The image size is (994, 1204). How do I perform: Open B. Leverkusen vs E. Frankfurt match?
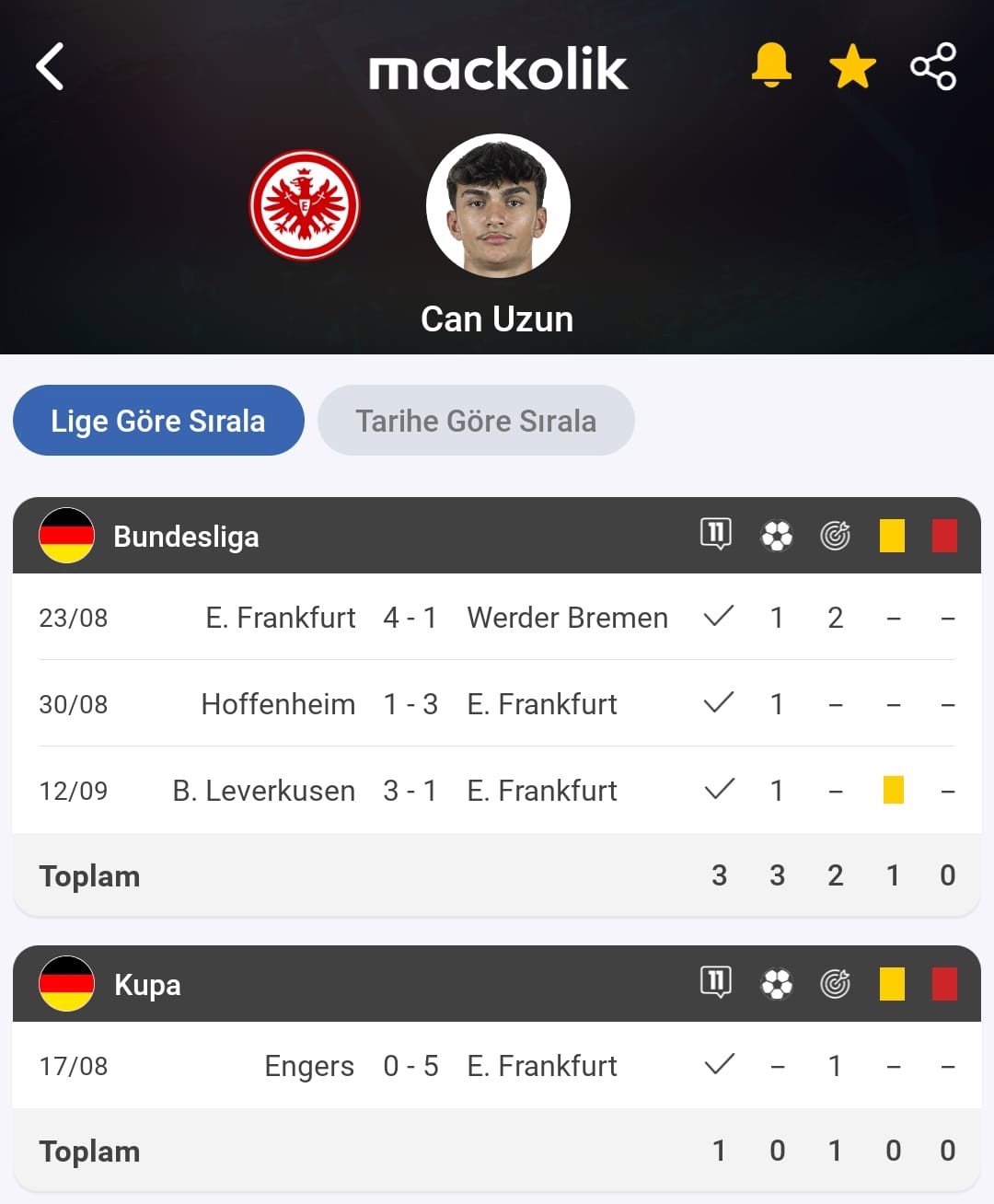click(x=410, y=791)
